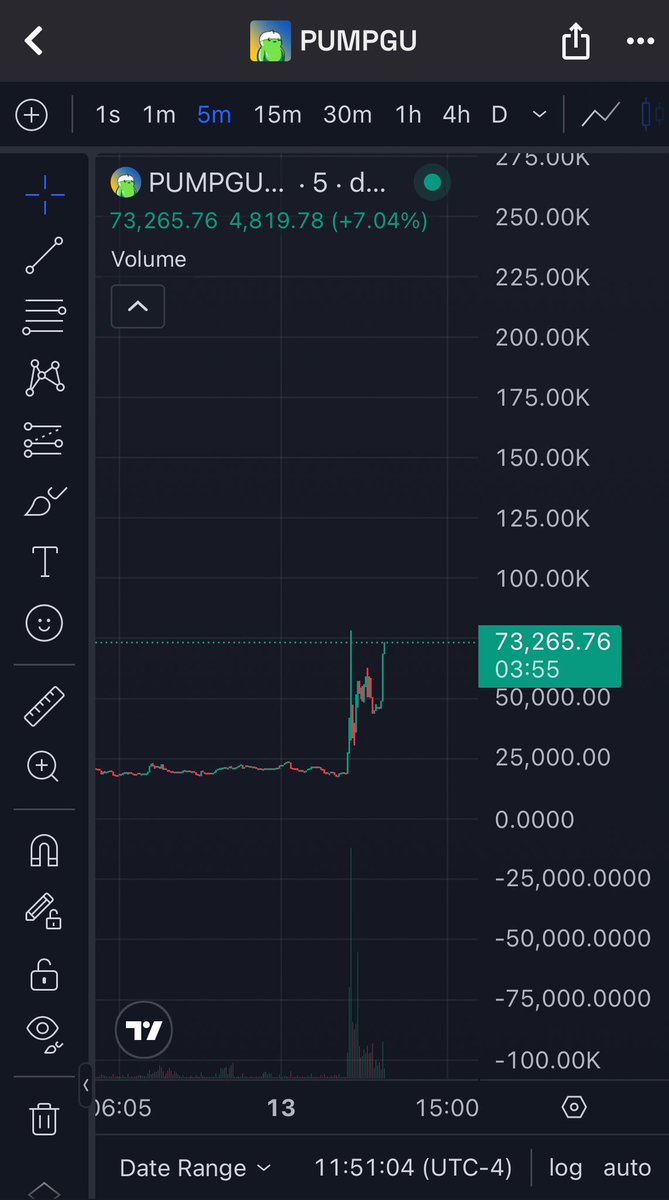Add a symbol to compare
The image size is (669, 1200).
tap(32, 115)
